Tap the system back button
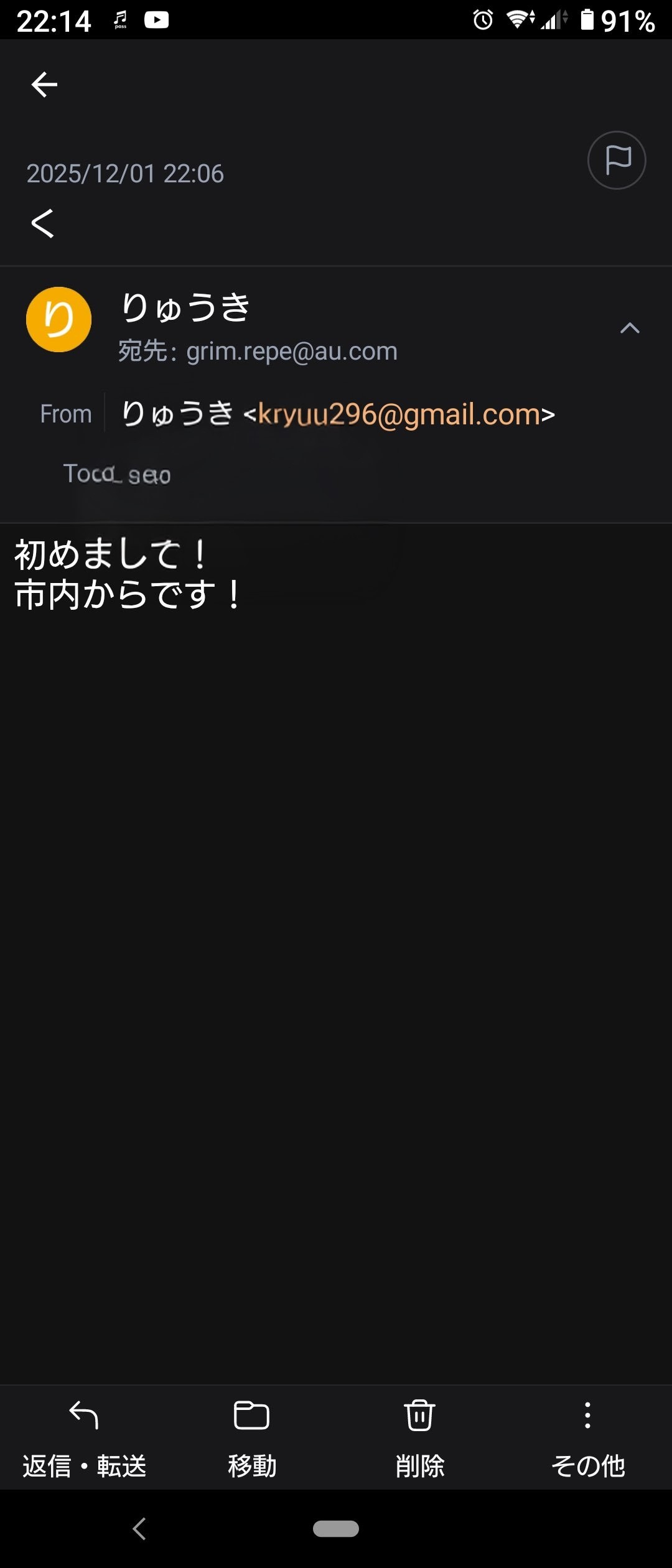672x1568 pixels. click(x=139, y=1528)
